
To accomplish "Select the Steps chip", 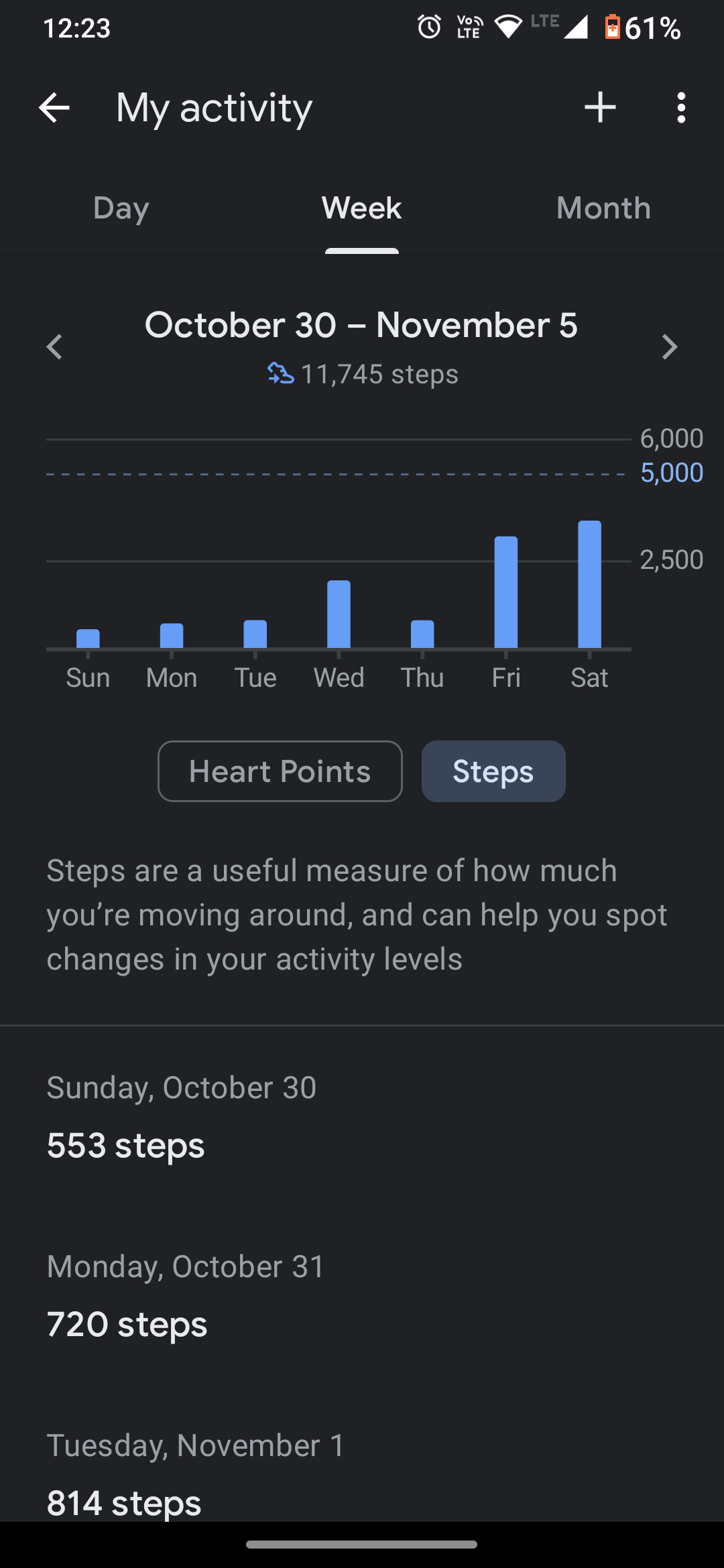I will tap(493, 771).
